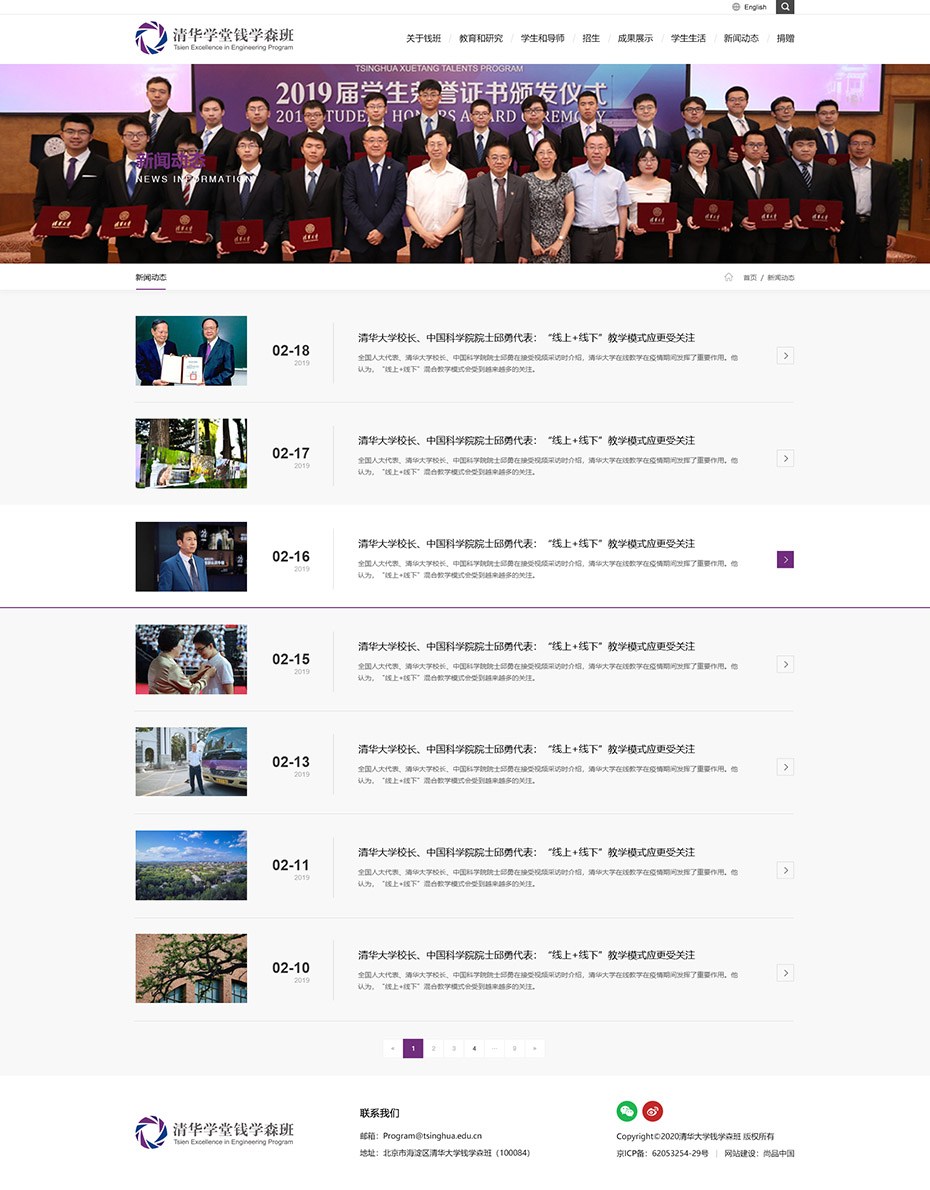Image resolution: width=930 pixels, height=1190 pixels.
Task: Jump to the next page with the » button
Action: (535, 1049)
